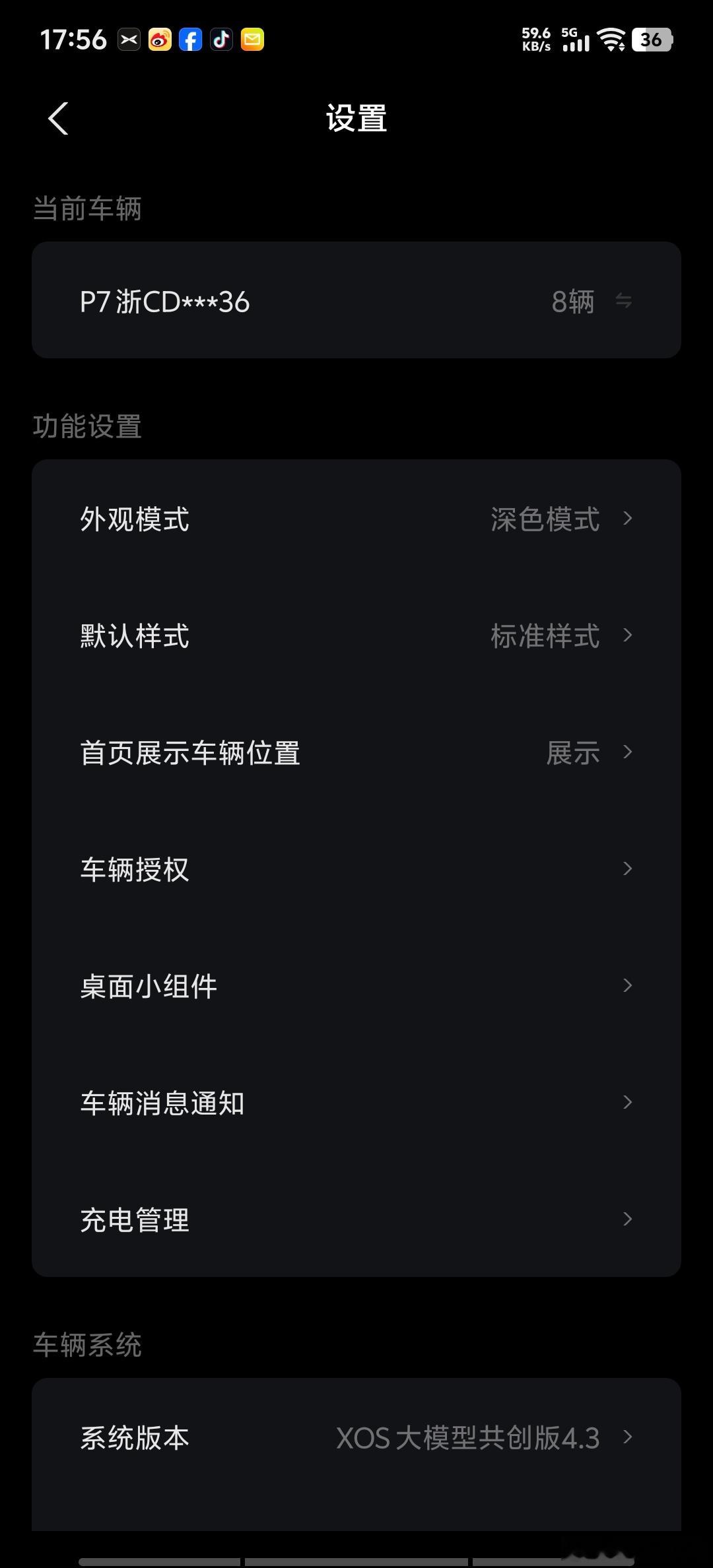
Task: Expand the 外观模式 appearance mode setting
Action: point(356,520)
